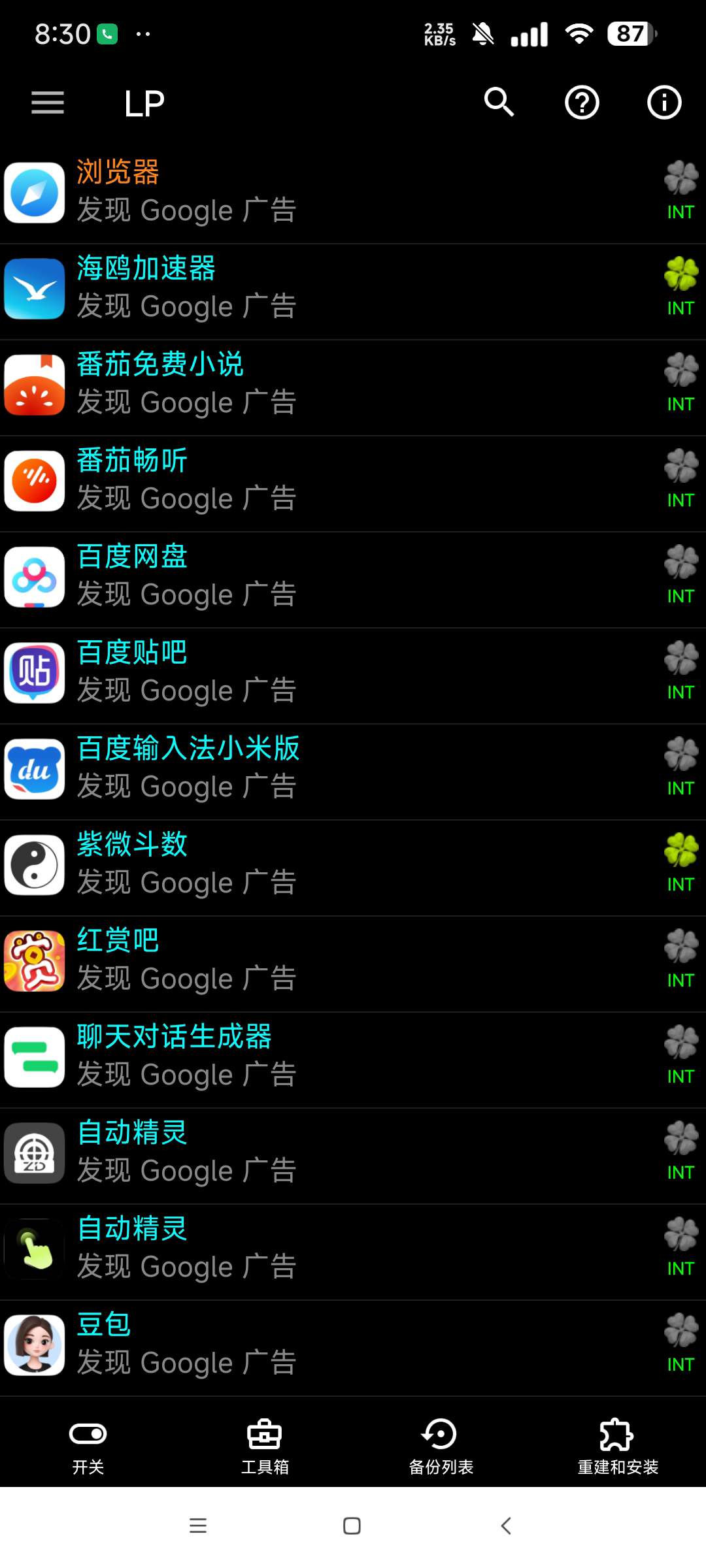Viewport: 706px width, 1568px height.
Task: Open the help question mark icon
Action: [x=582, y=103]
